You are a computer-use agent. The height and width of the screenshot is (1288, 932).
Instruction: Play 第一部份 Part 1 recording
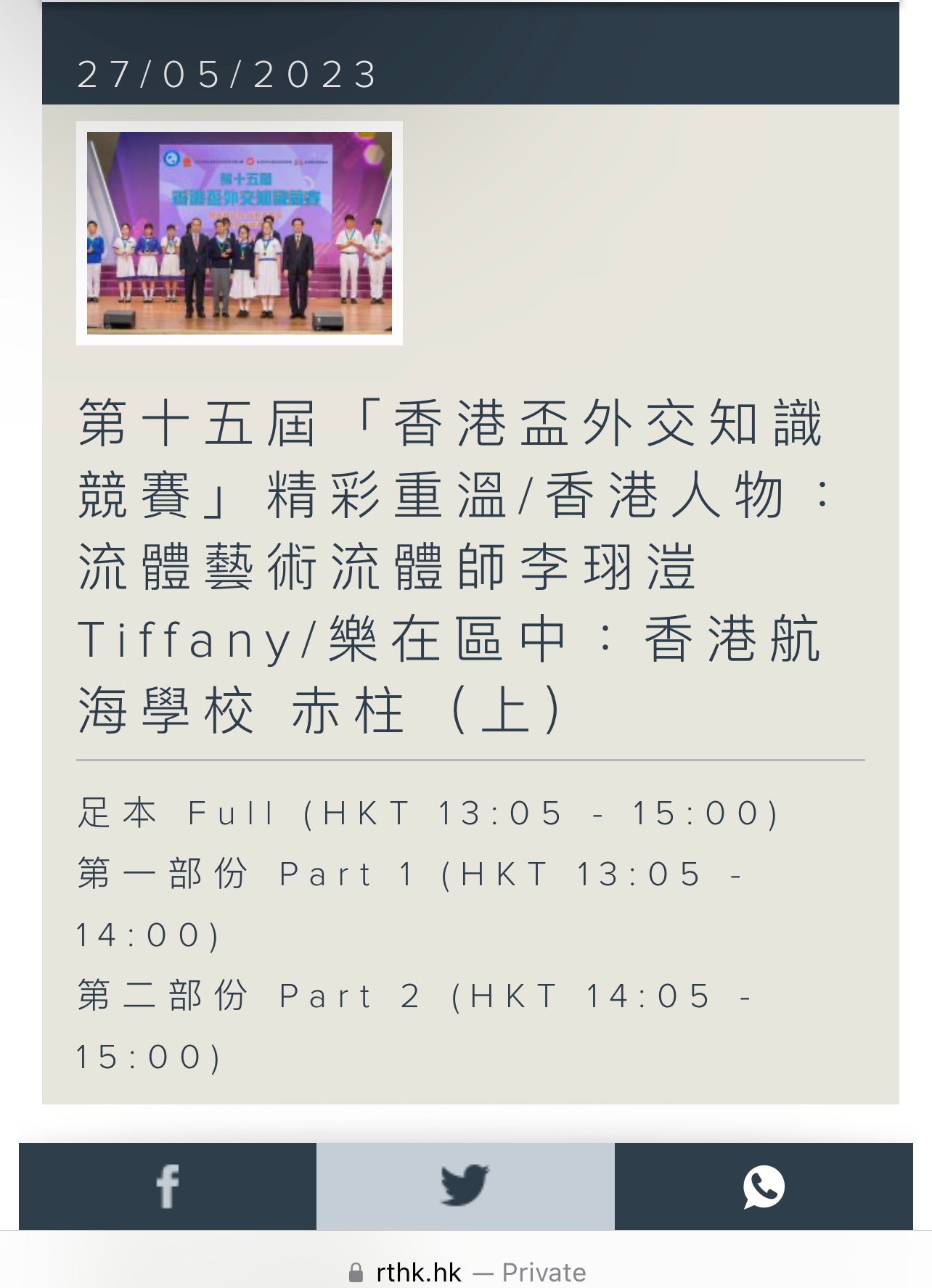(x=410, y=874)
